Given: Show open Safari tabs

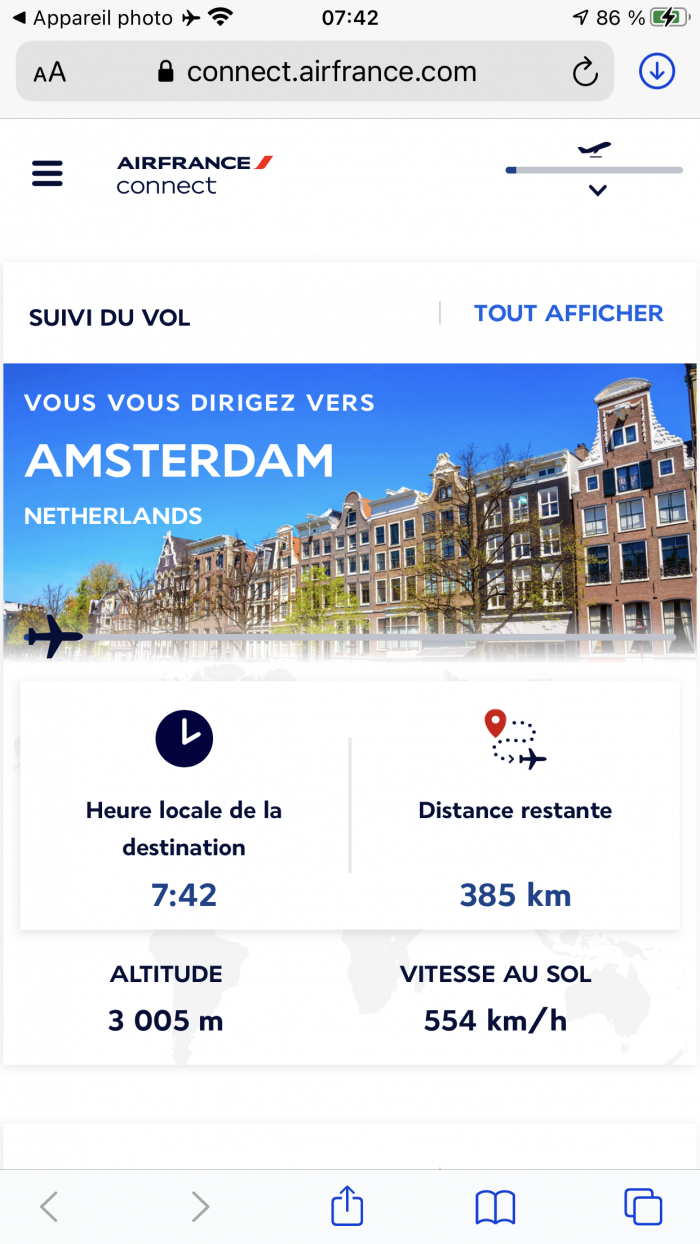Looking at the screenshot, I should coord(643,1206).
